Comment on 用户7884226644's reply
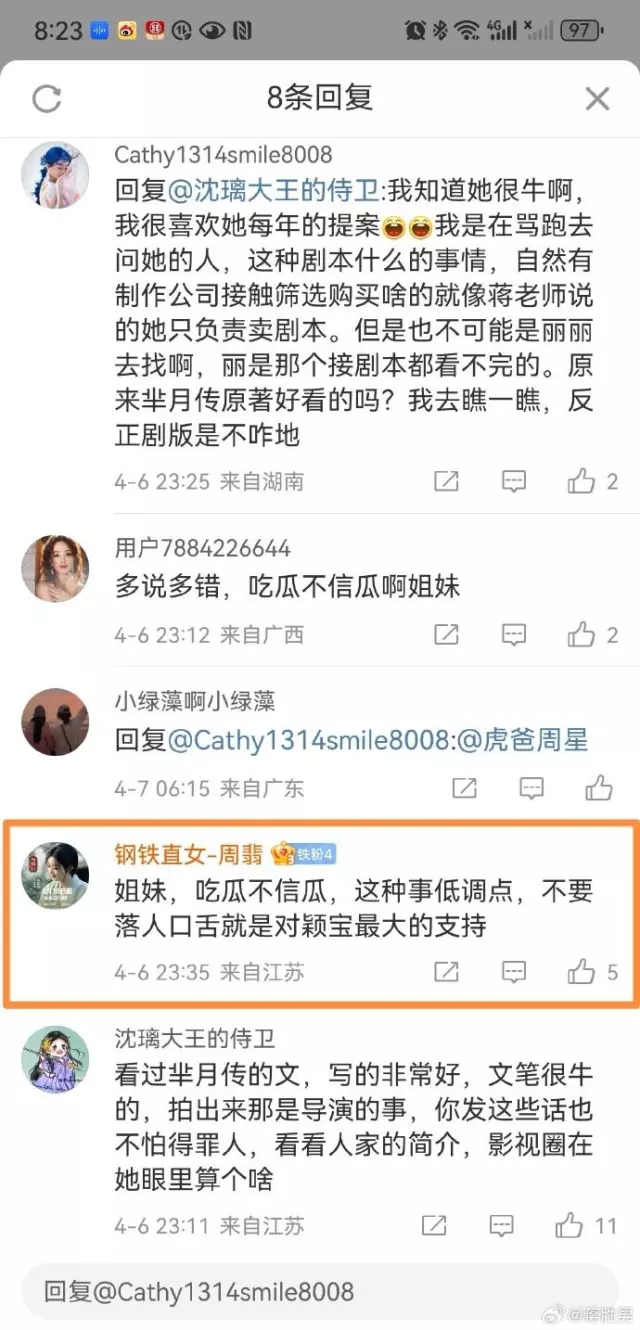The width and height of the screenshot is (640, 1330). [513, 634]
